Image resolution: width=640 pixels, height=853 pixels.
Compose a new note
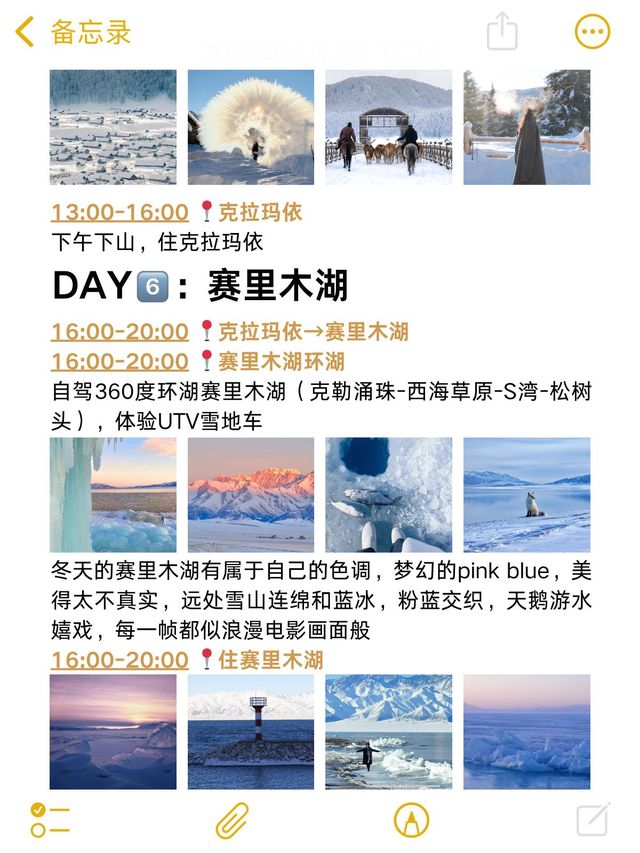point(593,819)
